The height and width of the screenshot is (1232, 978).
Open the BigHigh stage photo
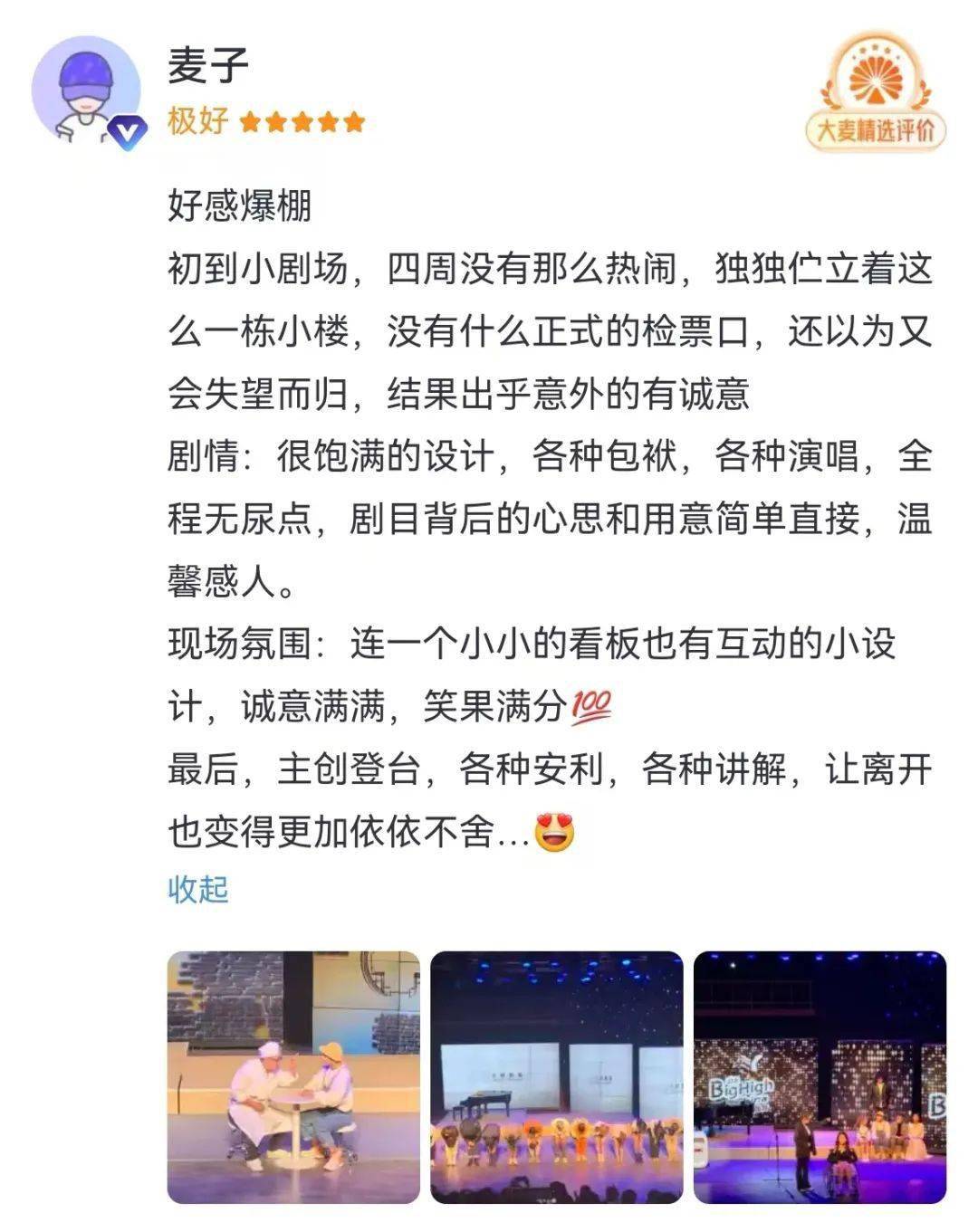point(820,1076)
